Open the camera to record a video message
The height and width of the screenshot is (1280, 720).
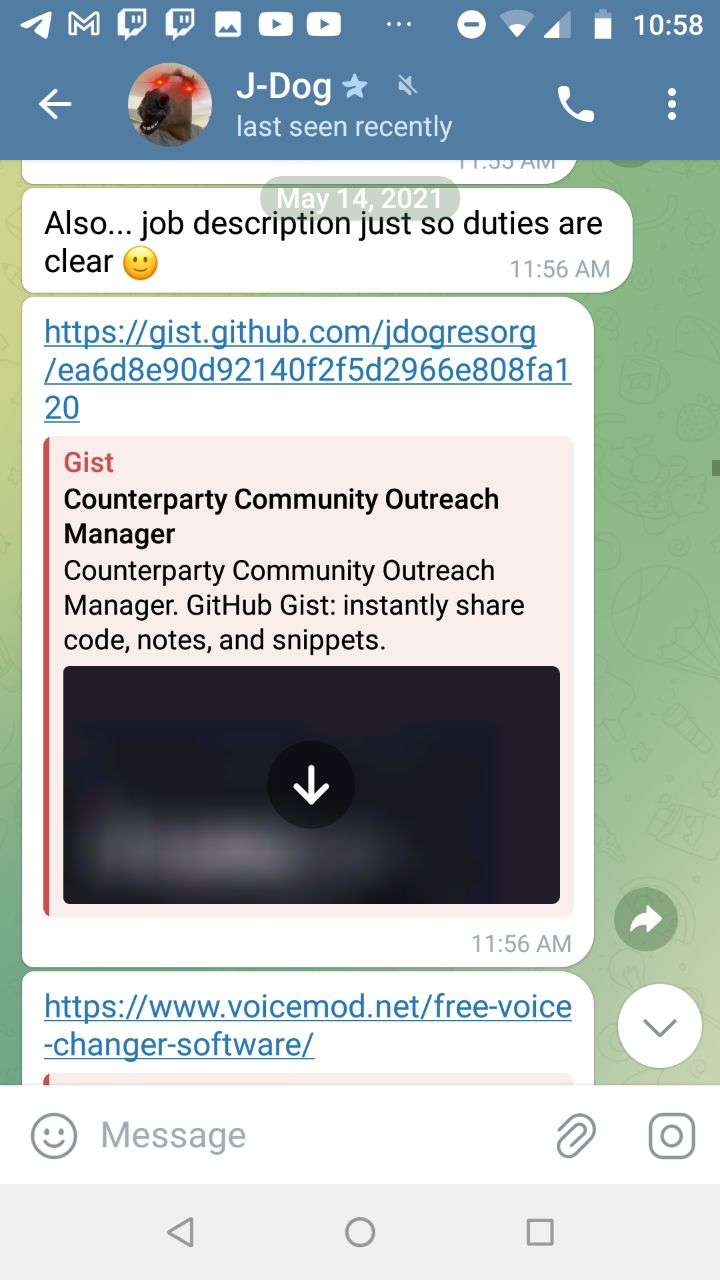click(x=672, y=1135)
